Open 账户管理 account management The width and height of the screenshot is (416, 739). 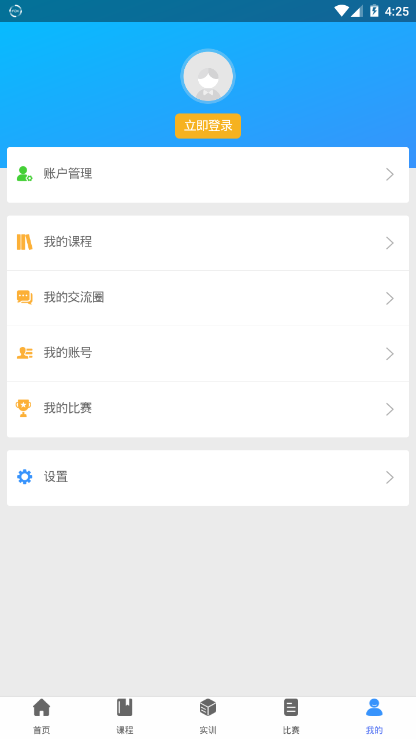click(x=208, y=175)
